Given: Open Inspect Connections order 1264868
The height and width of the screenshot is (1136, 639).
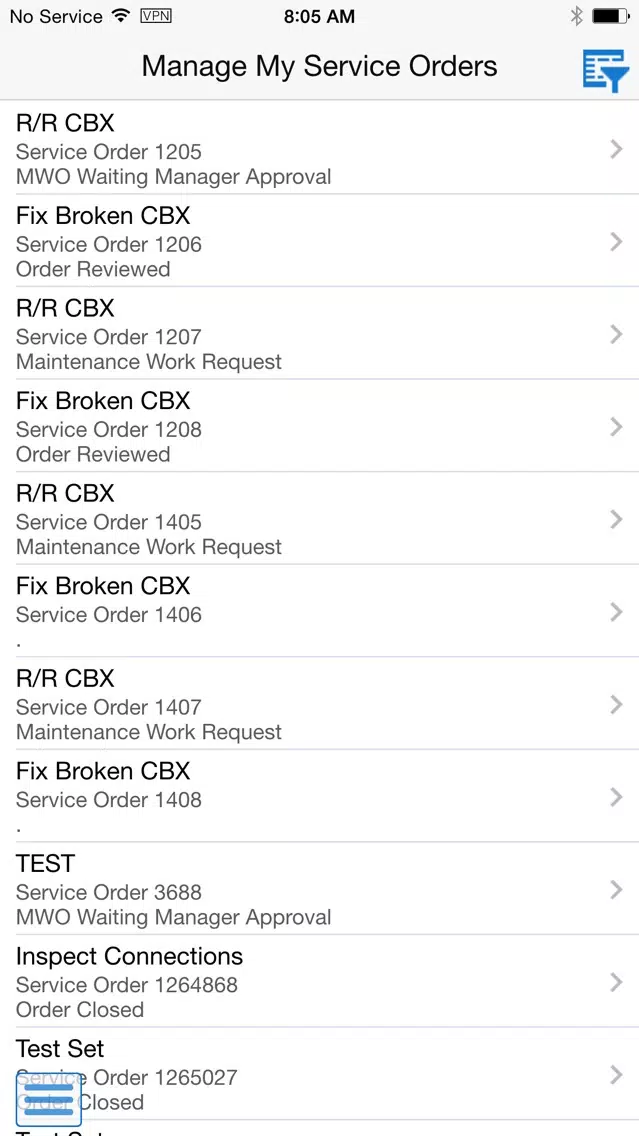Looking at the screenshot, I should pyautogui.click(x=320, y=982).
